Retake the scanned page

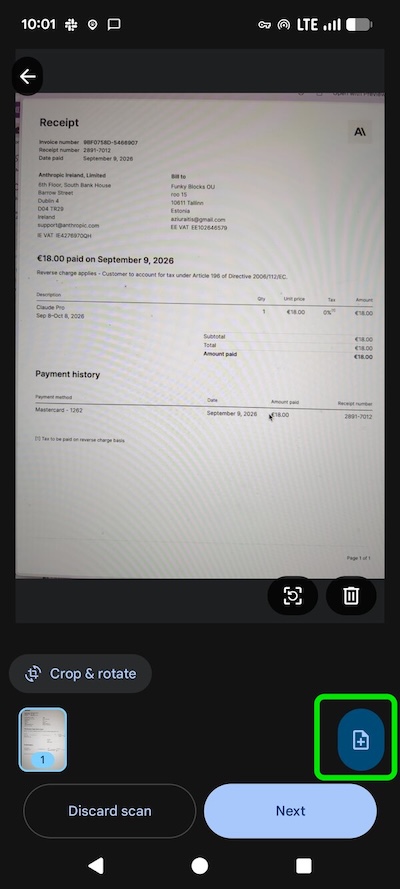[x=292, y=595]
